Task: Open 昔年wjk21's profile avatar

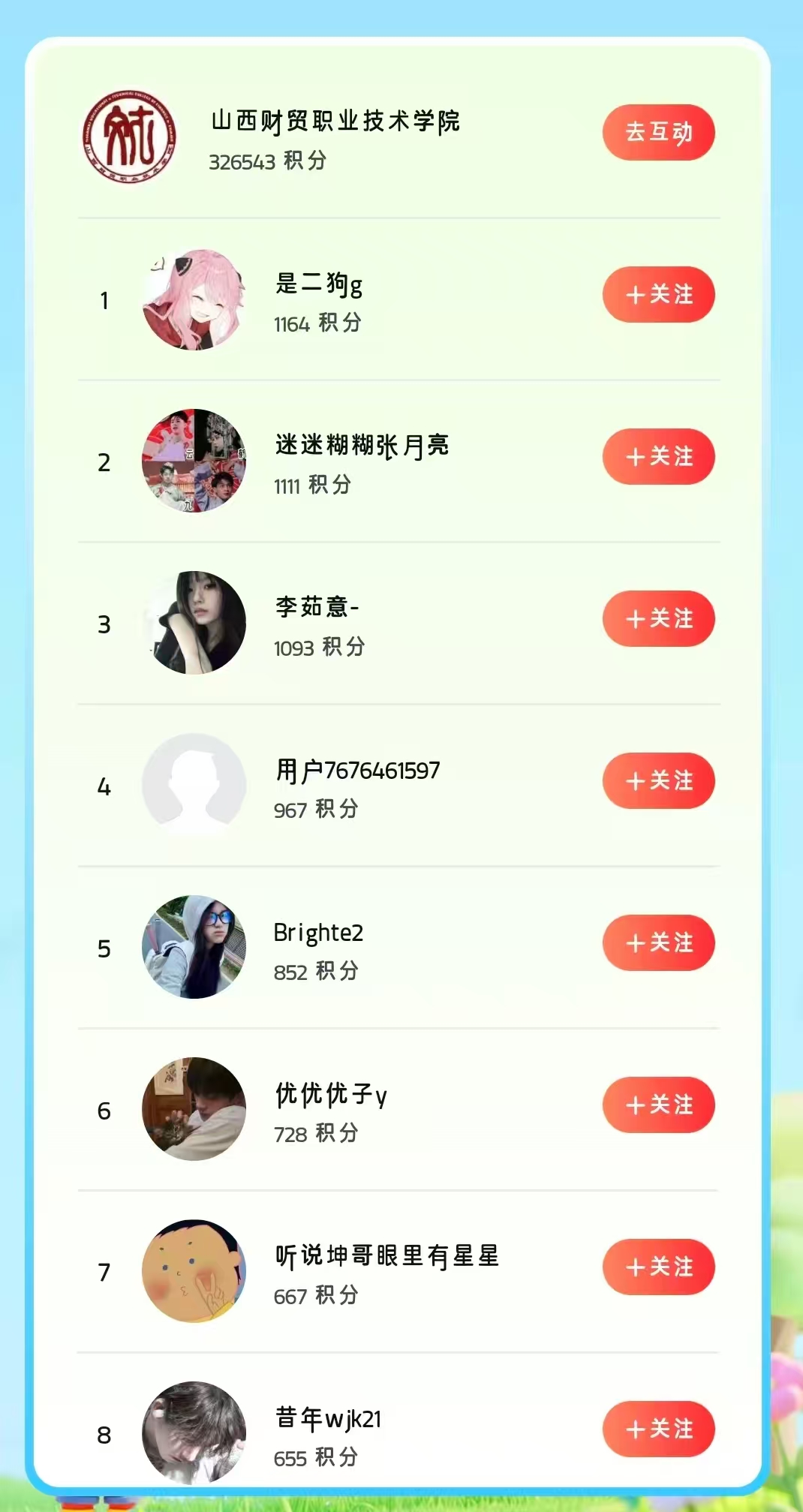Action: 194,1433
